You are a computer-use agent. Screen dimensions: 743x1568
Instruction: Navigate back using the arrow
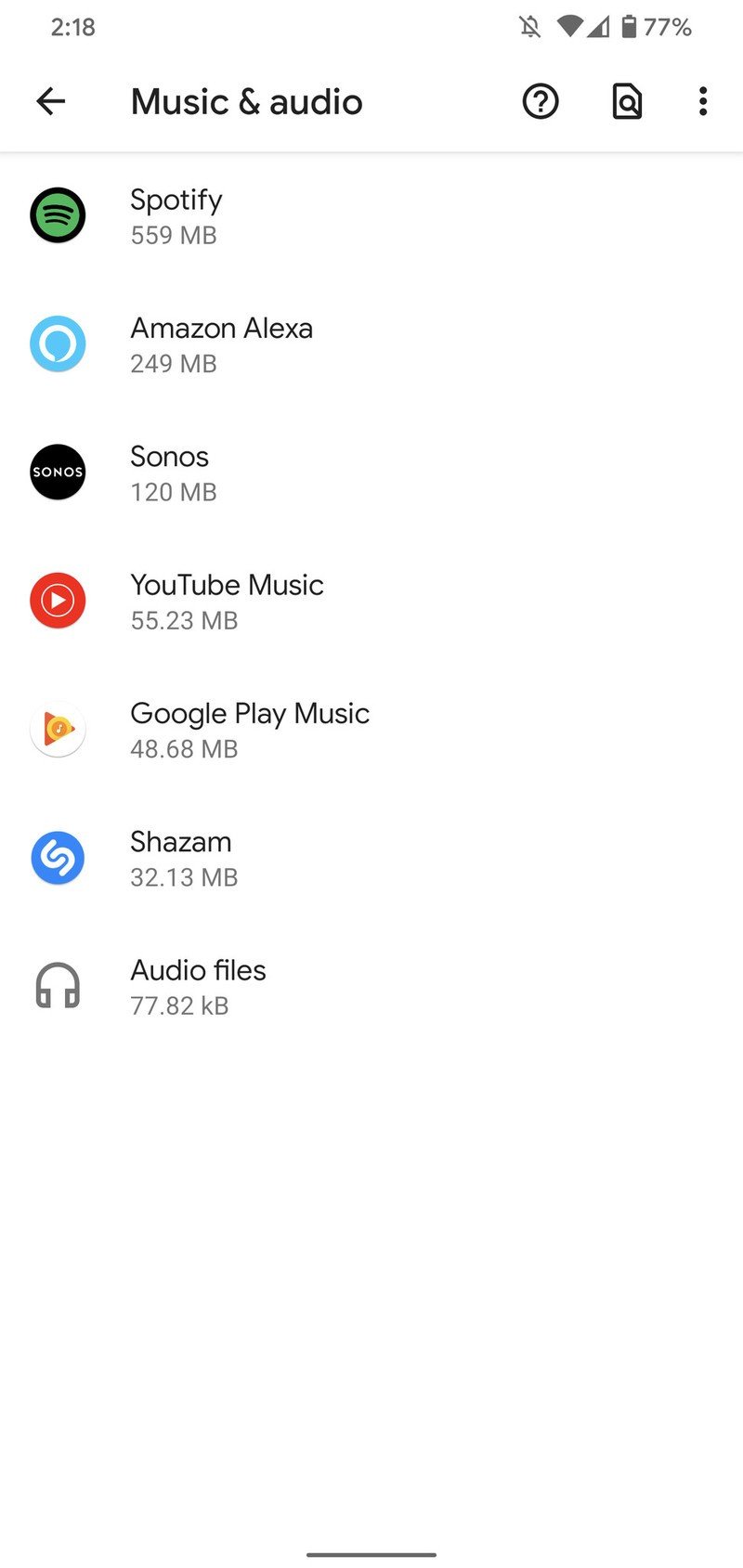[x=51, y=101]
